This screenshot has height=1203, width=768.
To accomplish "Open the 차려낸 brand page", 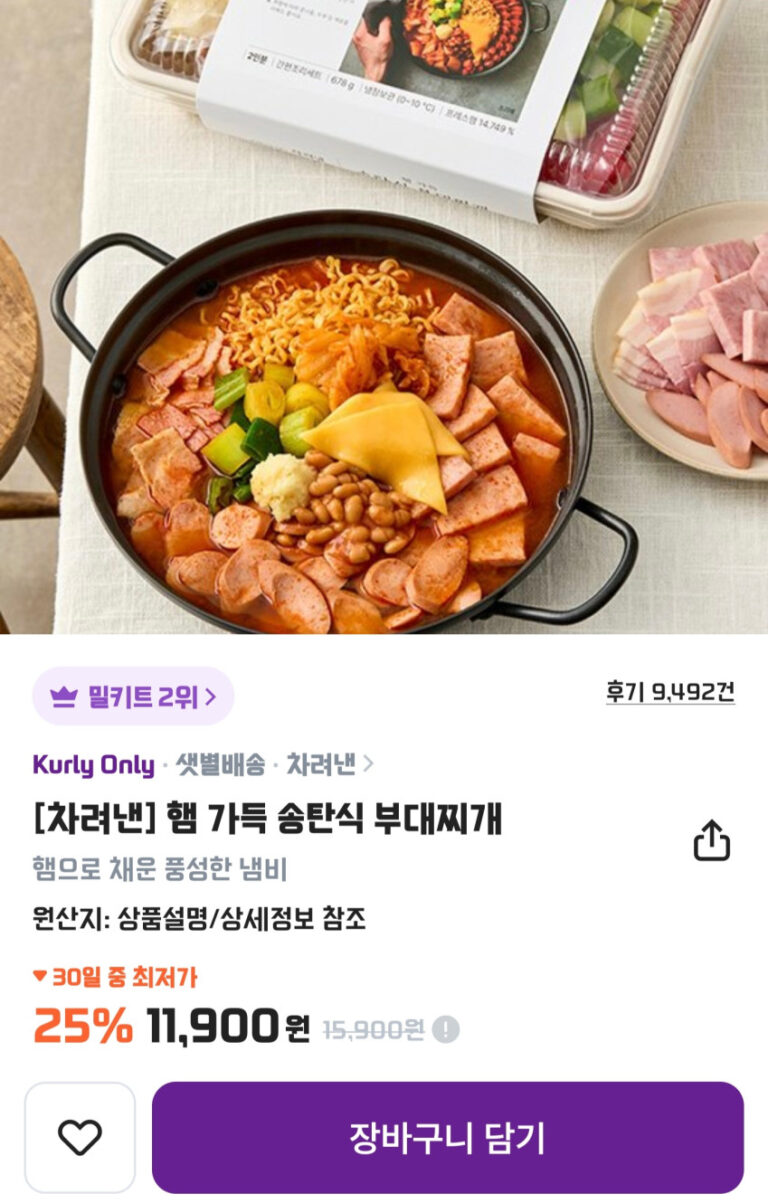I will tap(329, 765).
